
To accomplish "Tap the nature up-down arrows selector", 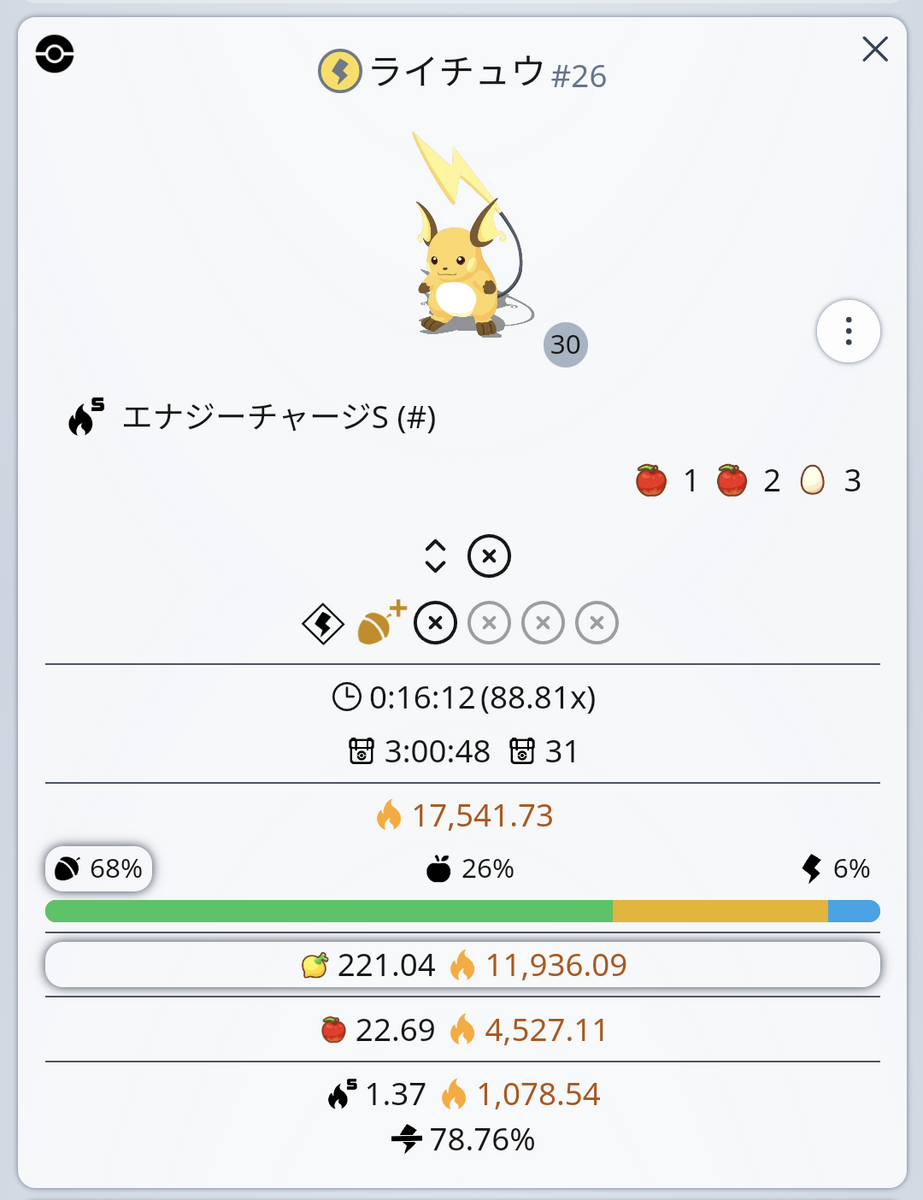I will pos(435,556).
